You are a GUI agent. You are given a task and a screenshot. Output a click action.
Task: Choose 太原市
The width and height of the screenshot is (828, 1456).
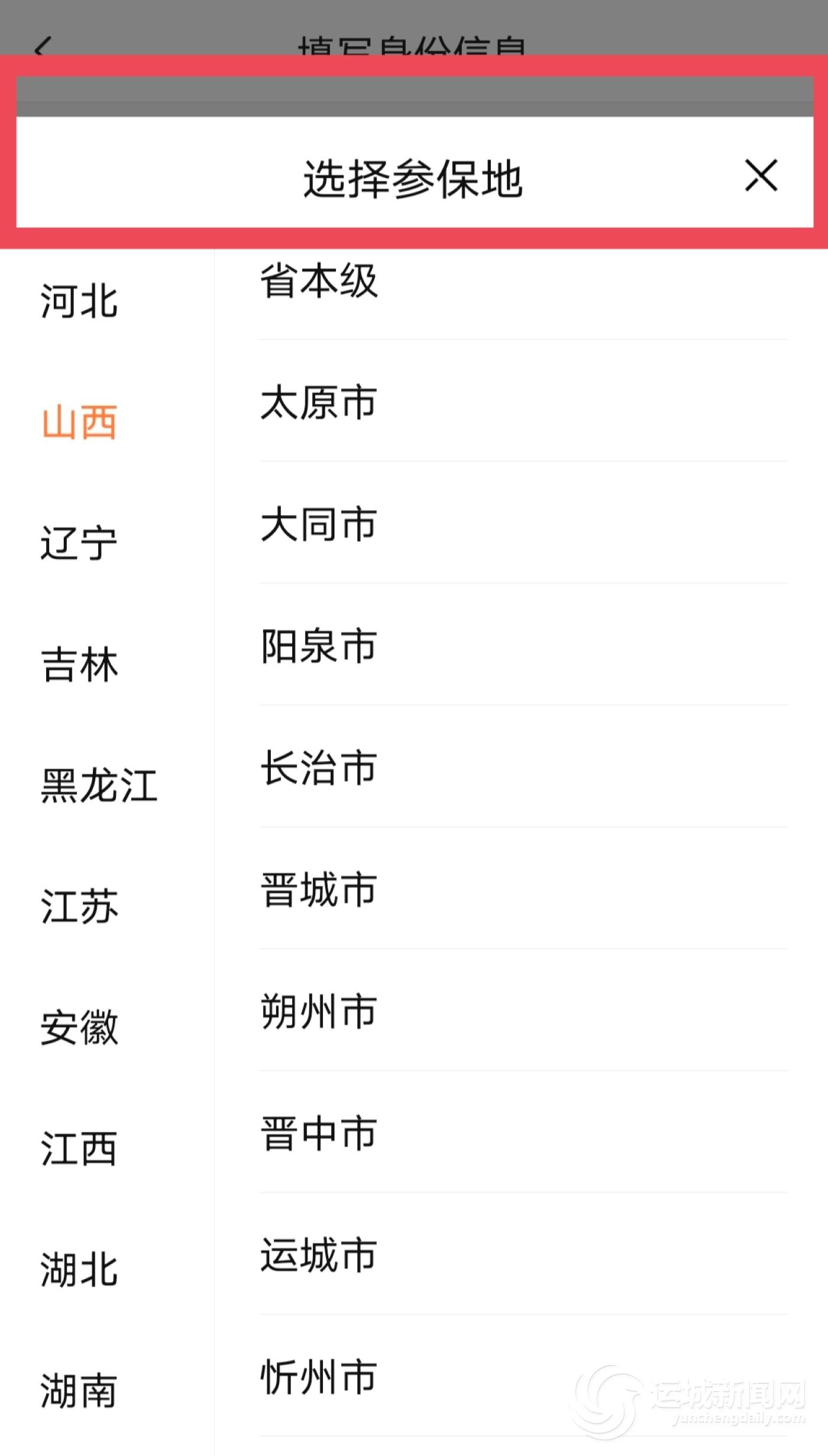319,402
